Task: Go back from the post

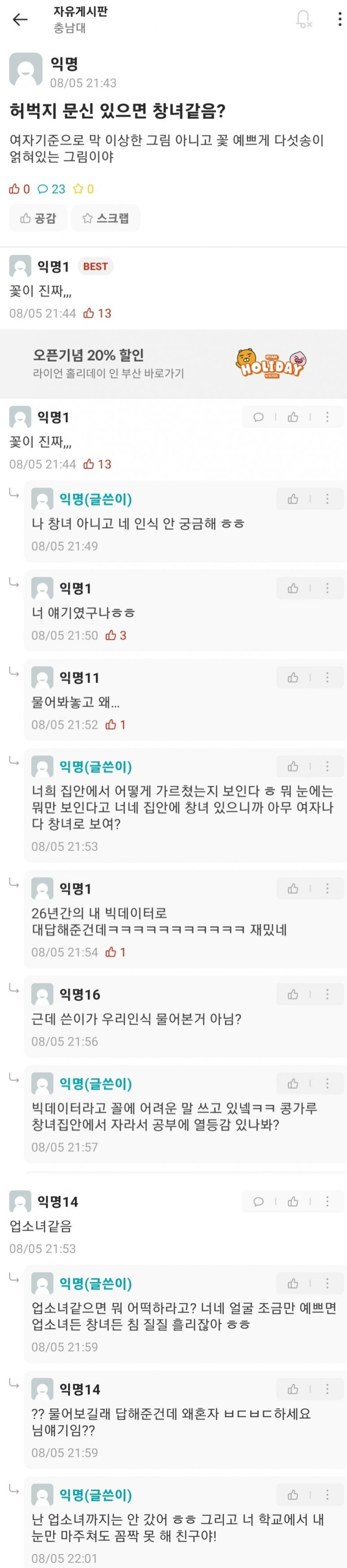Action: coord(20,20)
